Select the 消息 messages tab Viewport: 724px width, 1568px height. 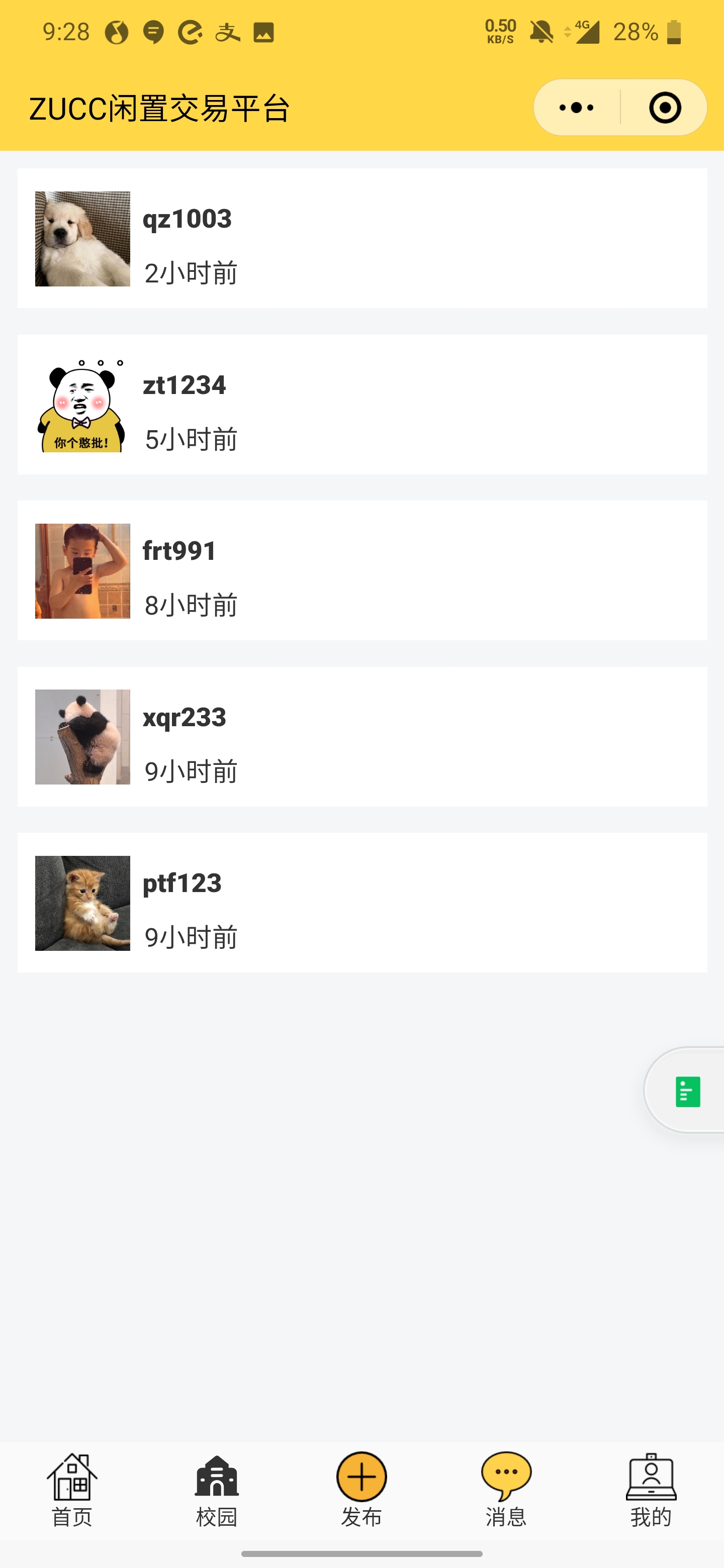click(x=506, y=1490)
